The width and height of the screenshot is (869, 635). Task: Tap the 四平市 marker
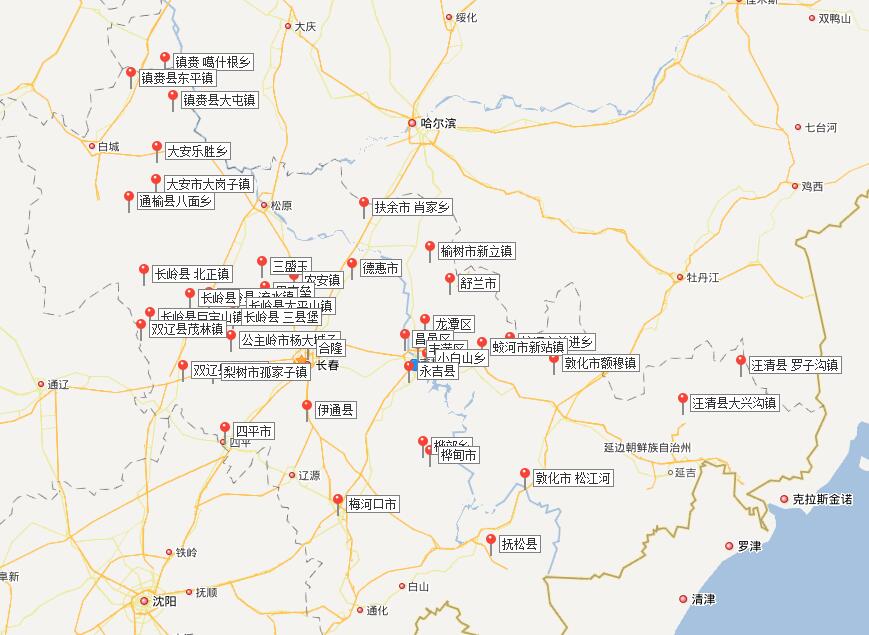pos(225,430)
